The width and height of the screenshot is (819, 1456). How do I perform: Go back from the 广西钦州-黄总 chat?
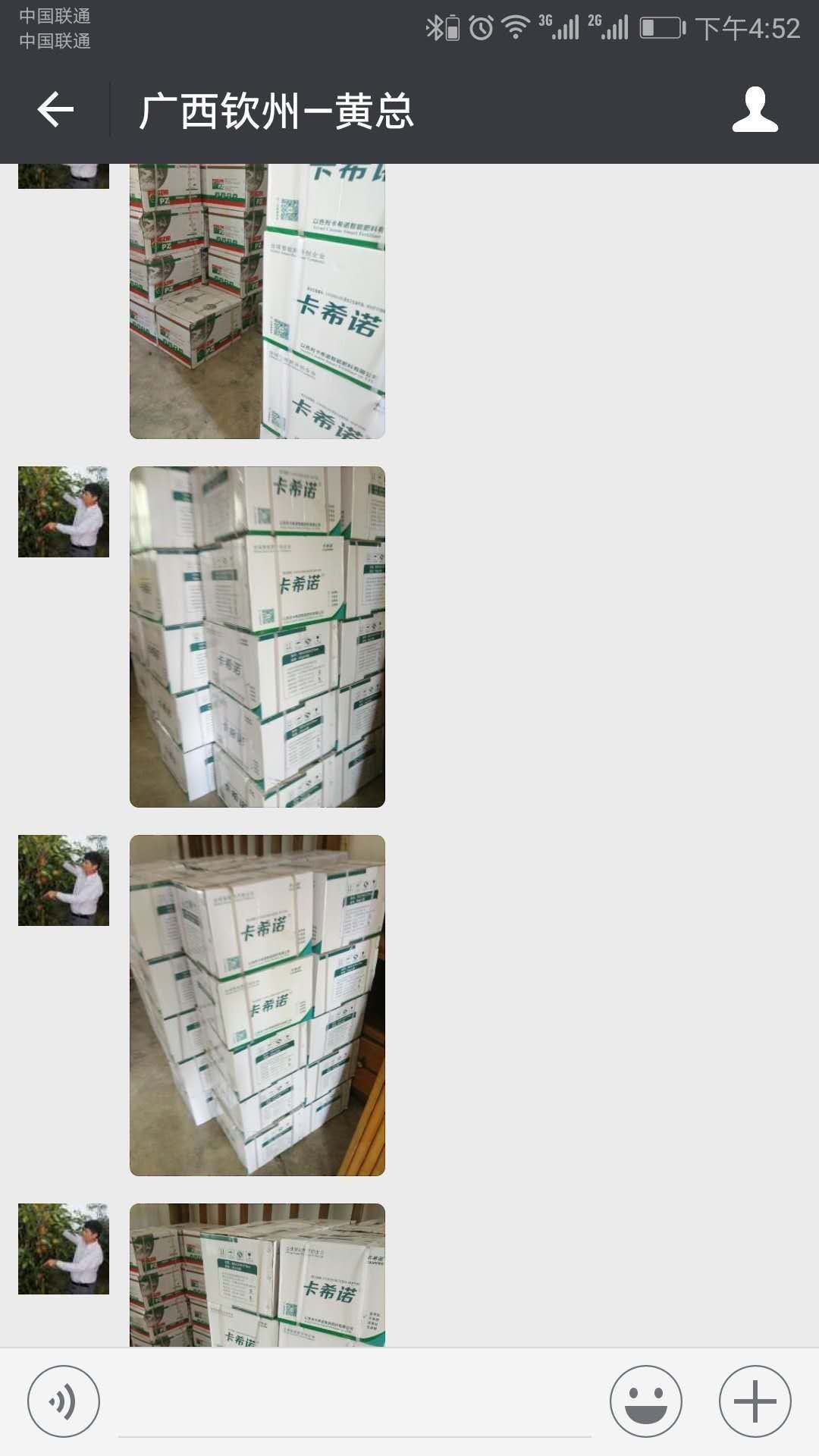(55, 111)
